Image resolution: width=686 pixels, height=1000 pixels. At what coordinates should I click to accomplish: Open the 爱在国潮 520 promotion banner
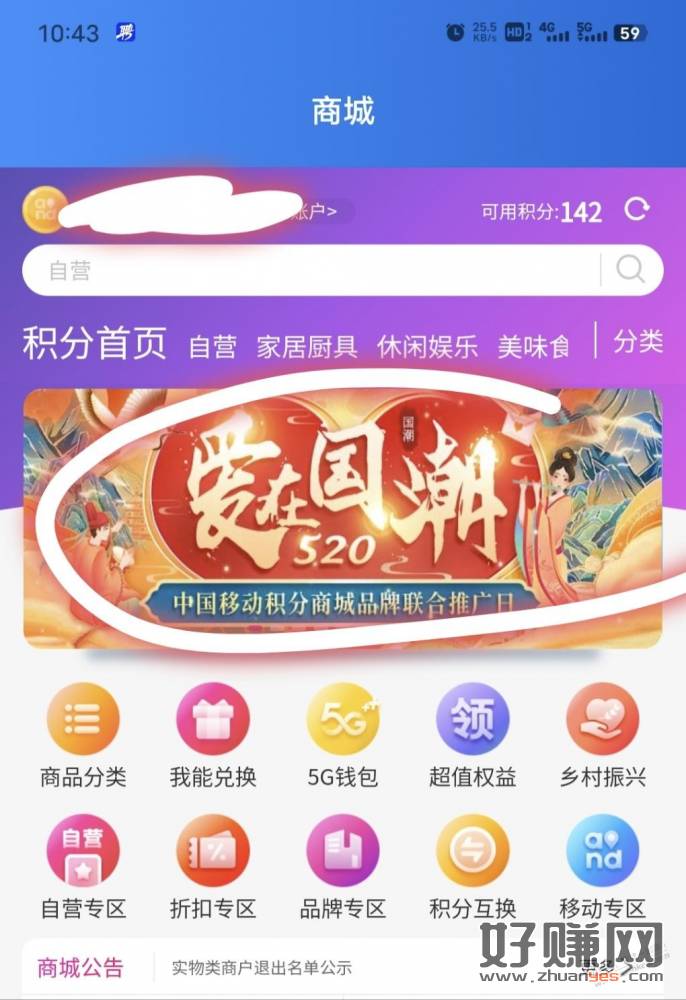coord(343,518)
